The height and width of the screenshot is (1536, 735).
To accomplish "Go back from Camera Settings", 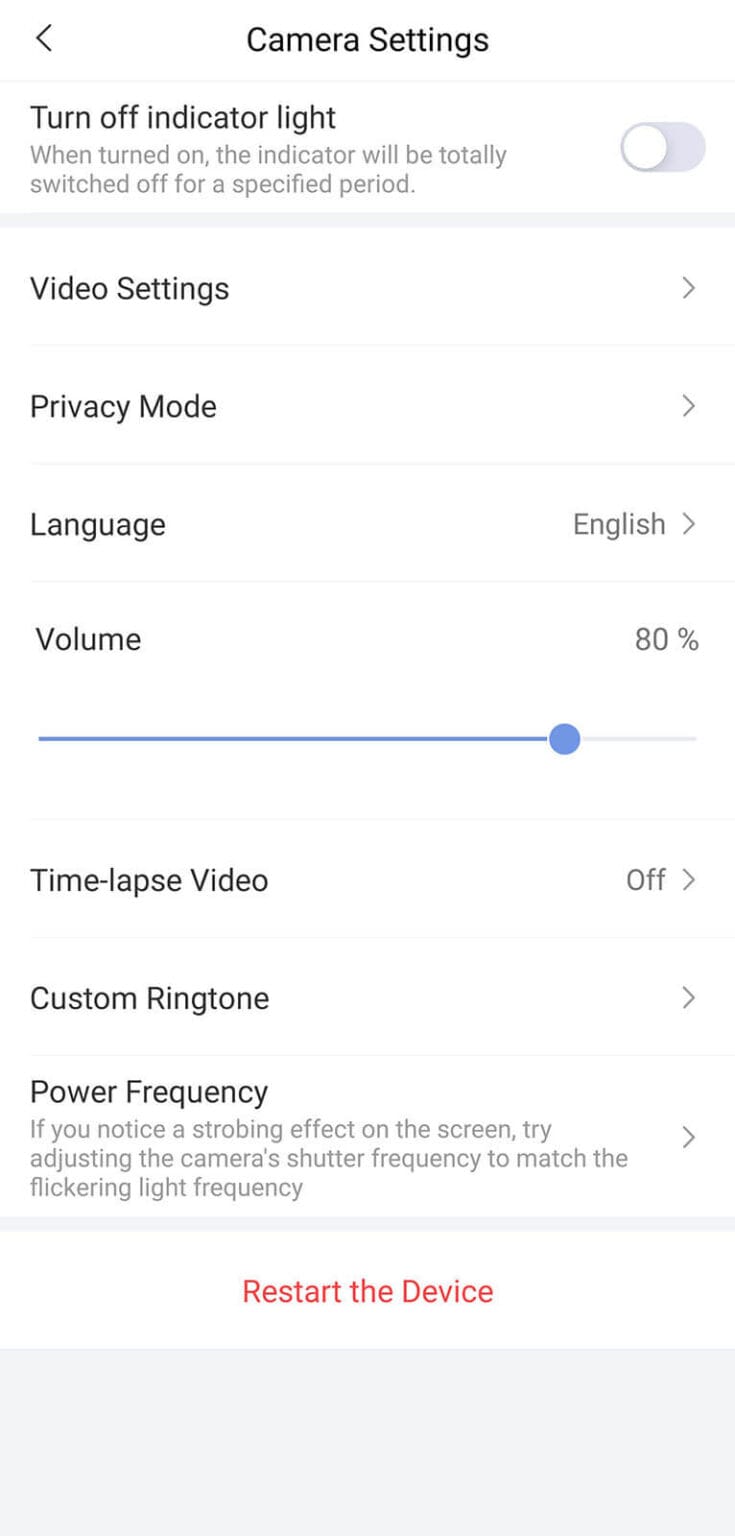I will click(x=43, y=39).
